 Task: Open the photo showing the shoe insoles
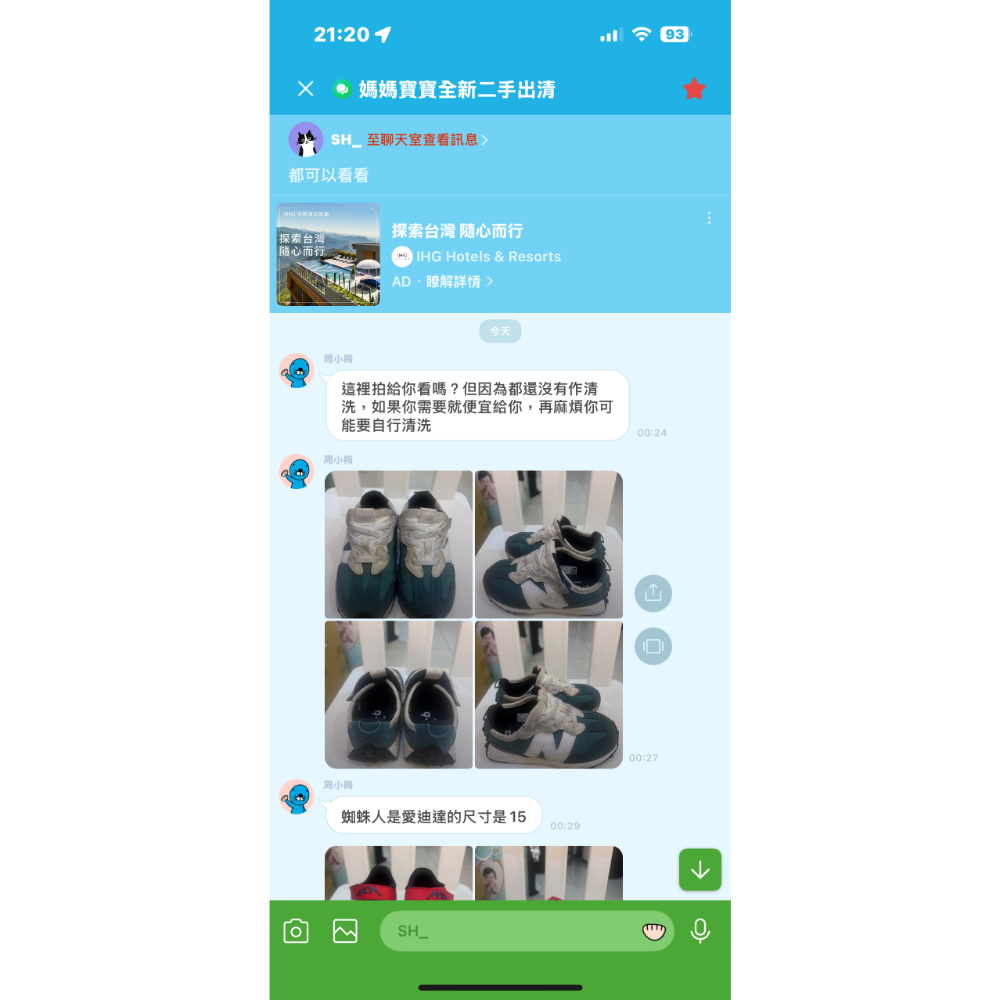pyautogui.click(x=398, y=694)
